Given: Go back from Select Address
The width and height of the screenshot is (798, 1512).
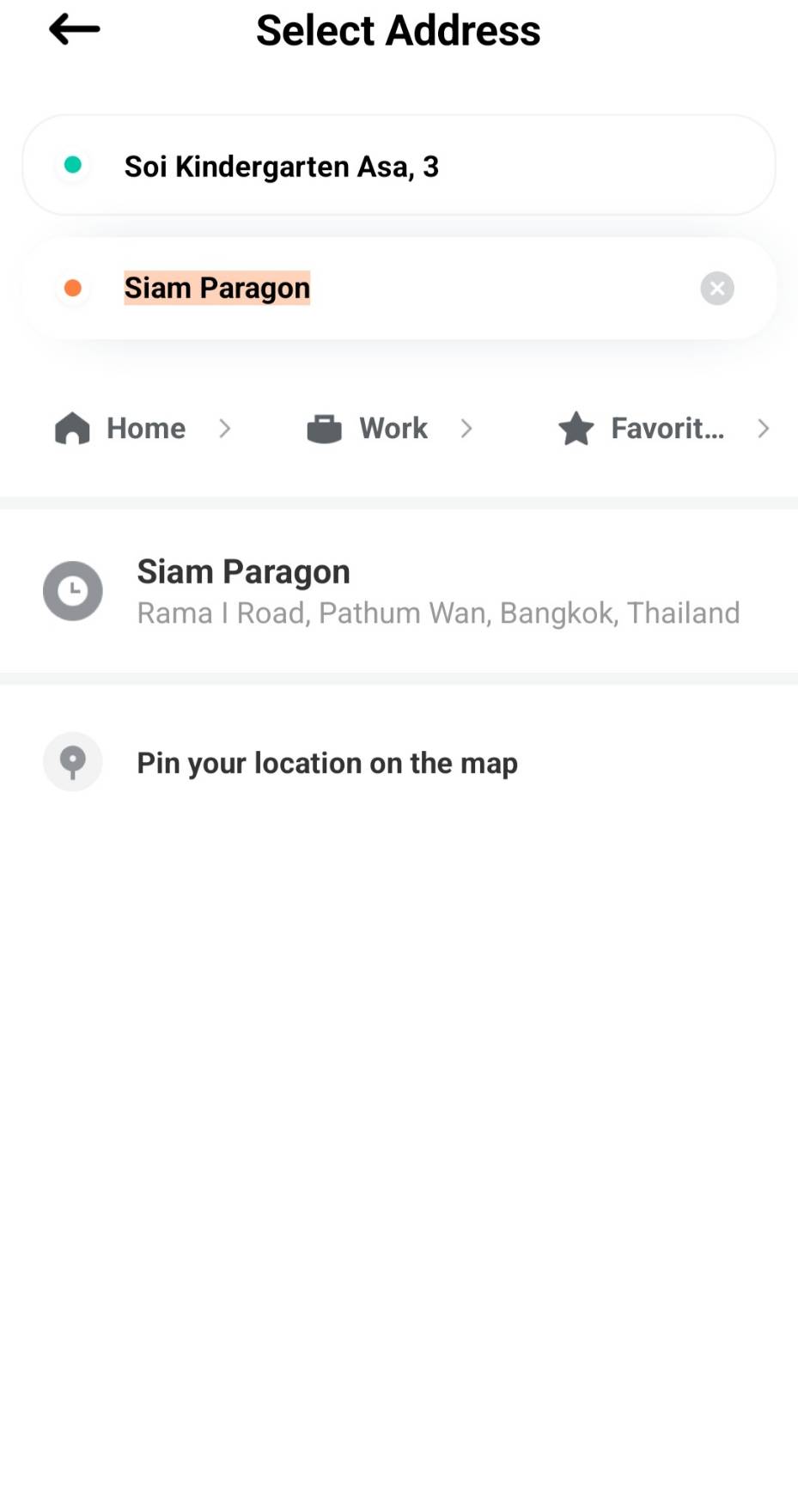Looking at the screenshot, I should click(x=75, y=30).
